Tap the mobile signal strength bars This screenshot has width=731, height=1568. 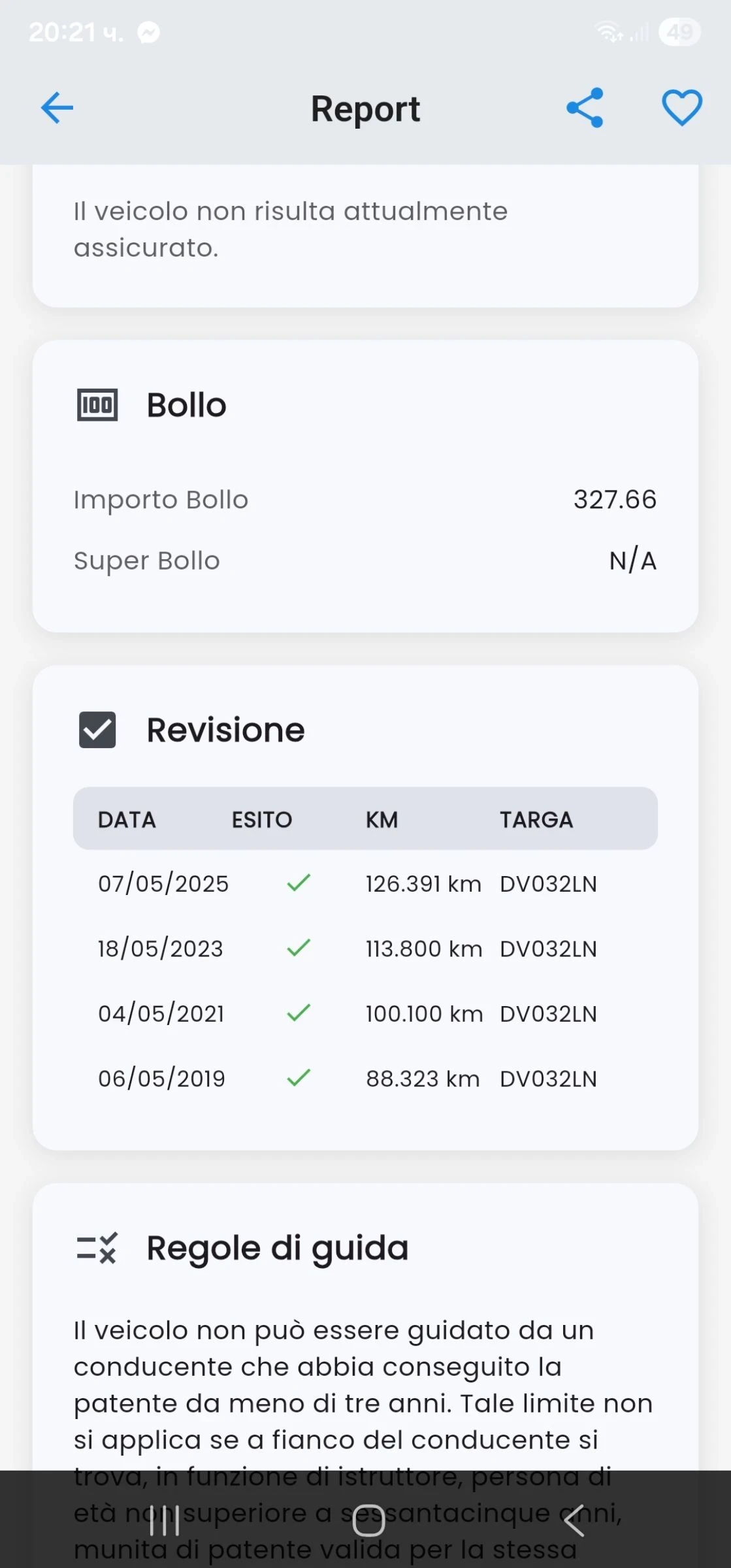(639, 31)
